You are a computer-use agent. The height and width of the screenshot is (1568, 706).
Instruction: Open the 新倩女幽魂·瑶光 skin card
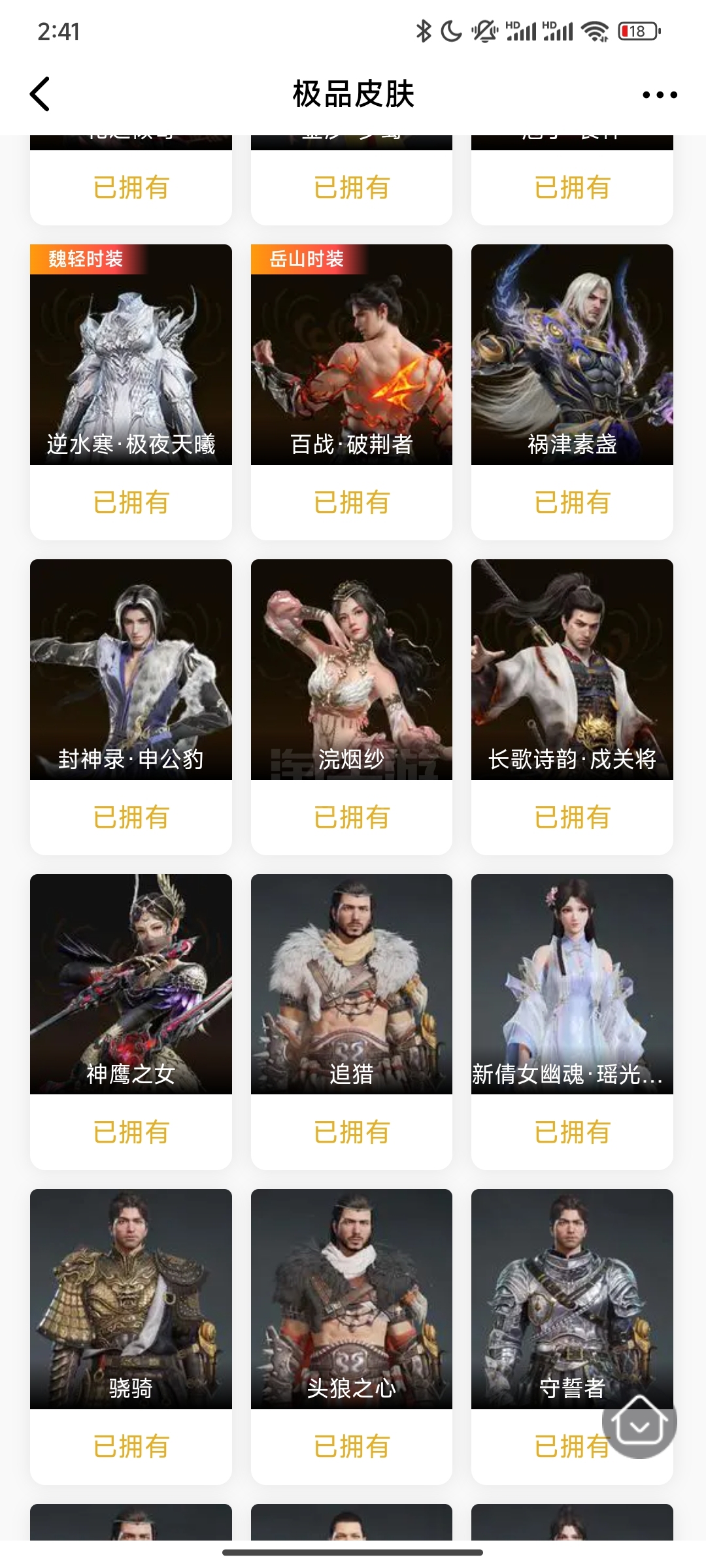point(572,1022)
